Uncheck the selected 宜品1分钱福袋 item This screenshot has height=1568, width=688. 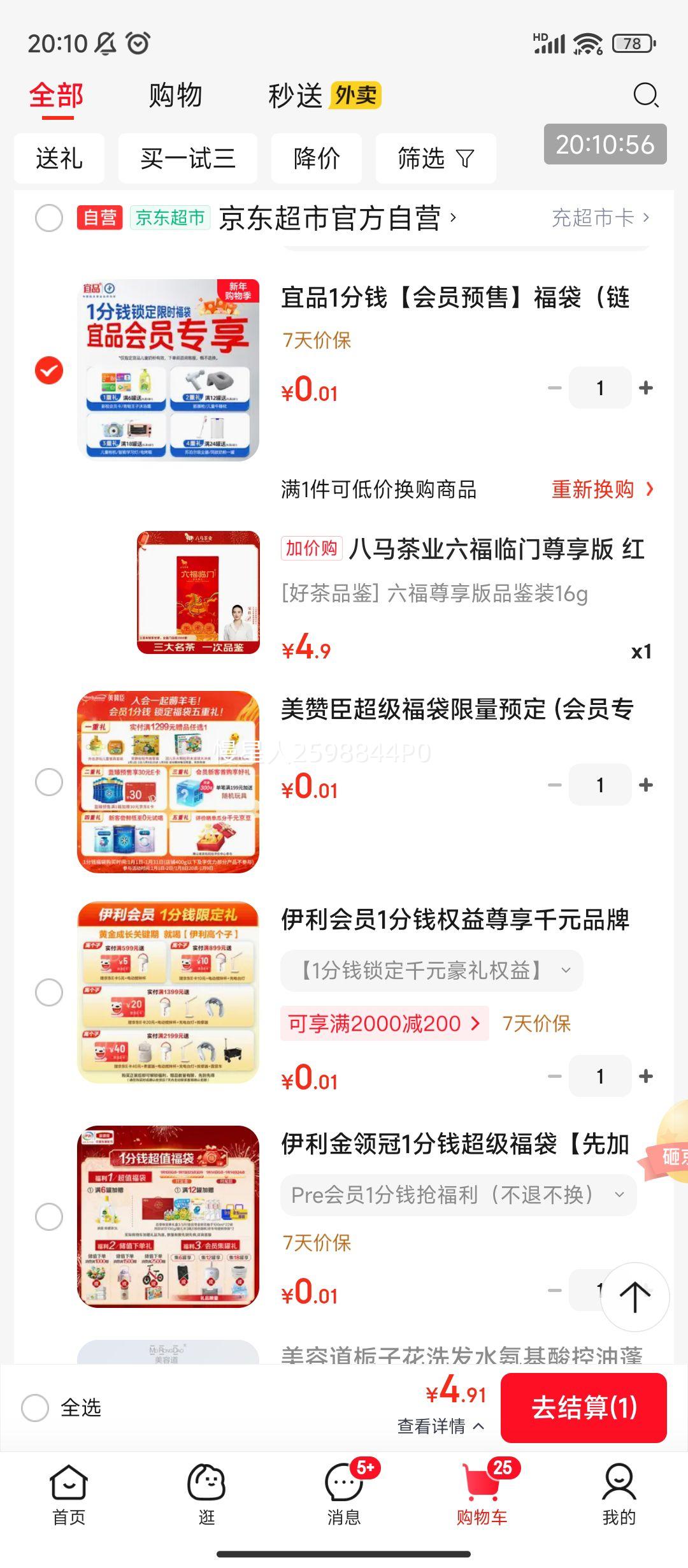(48, 368)
